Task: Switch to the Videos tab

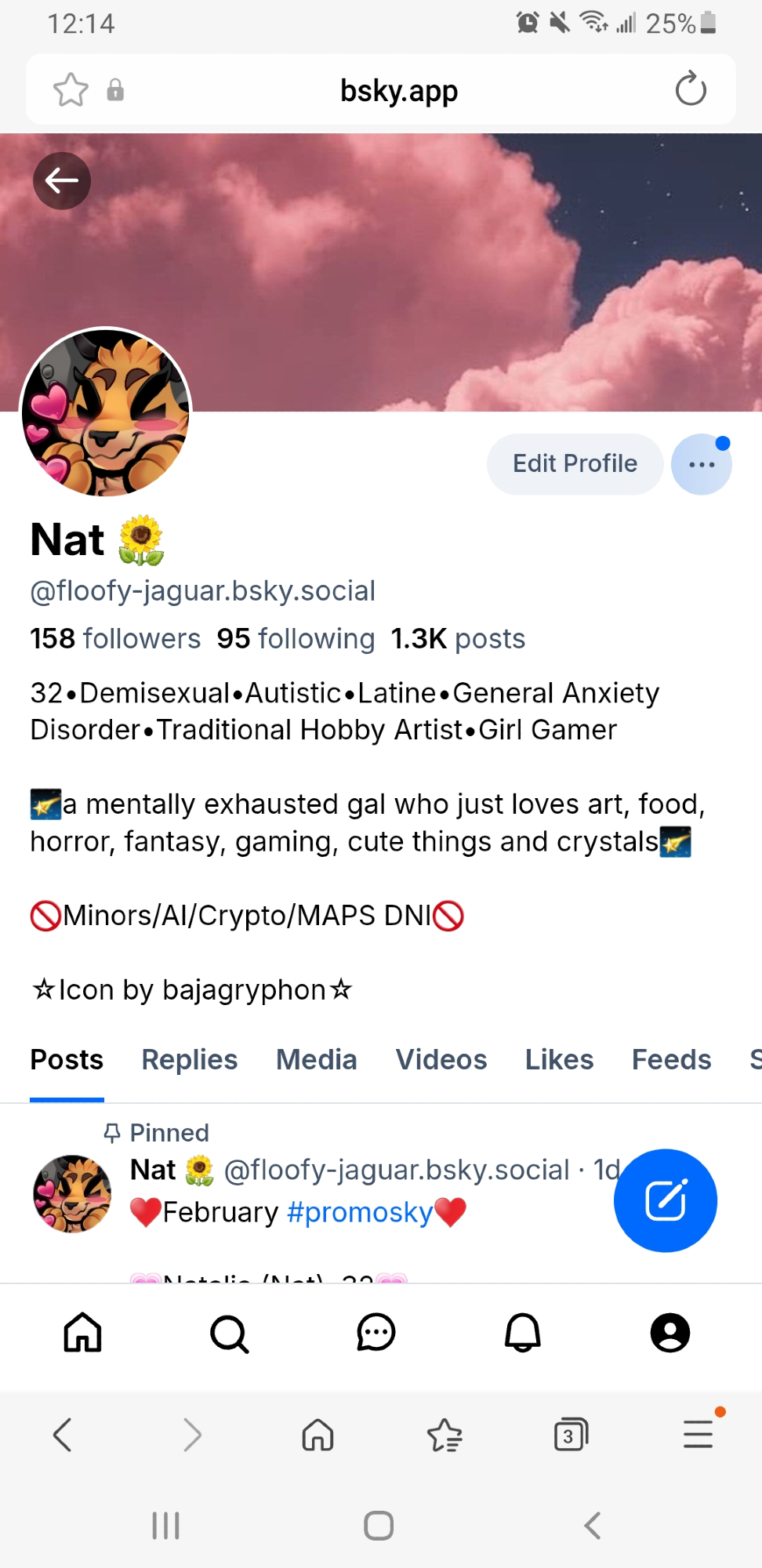Action: click(x=441, y=1060)
